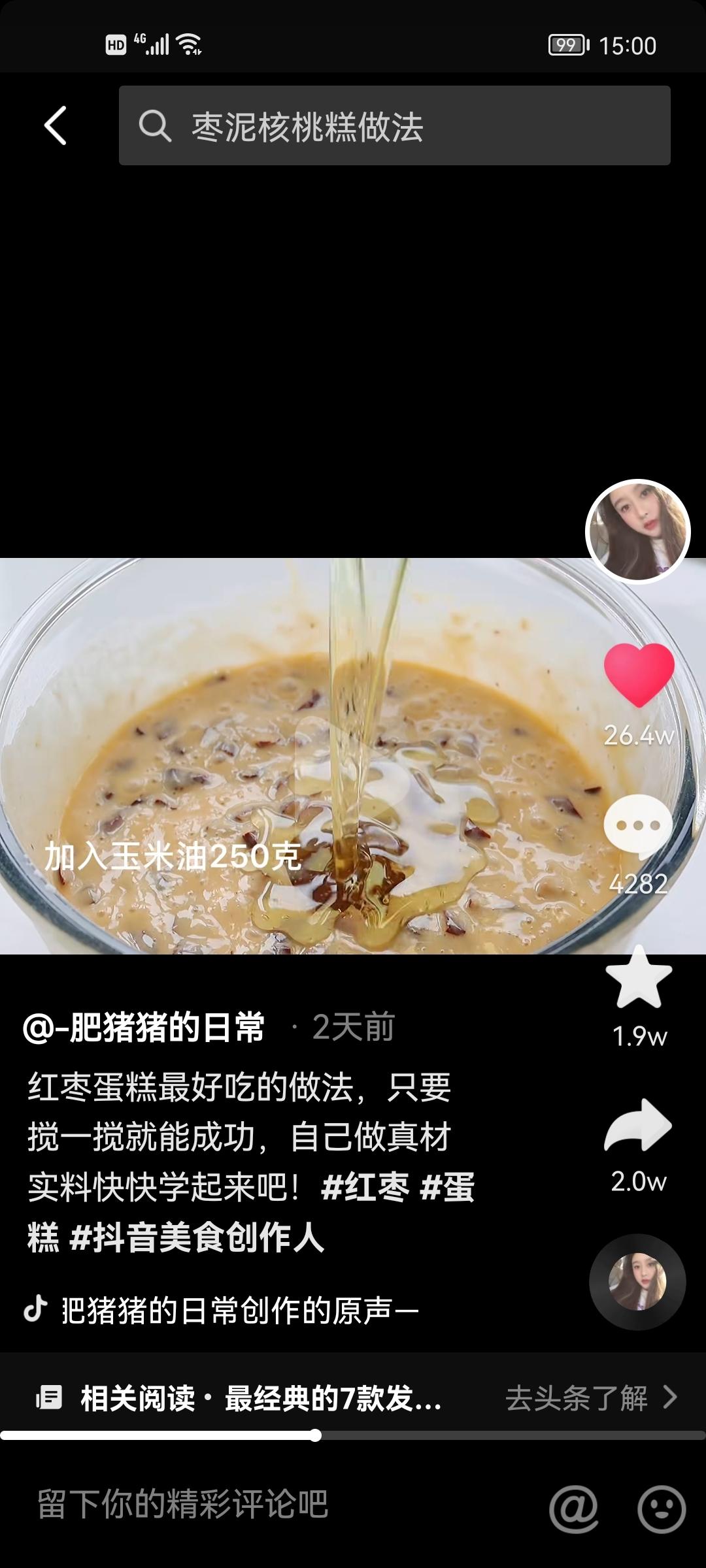The height and width of the screenshot is (1568, 706).
Task: Favorite the video with the star icon
Action: (x=639, y=979)
